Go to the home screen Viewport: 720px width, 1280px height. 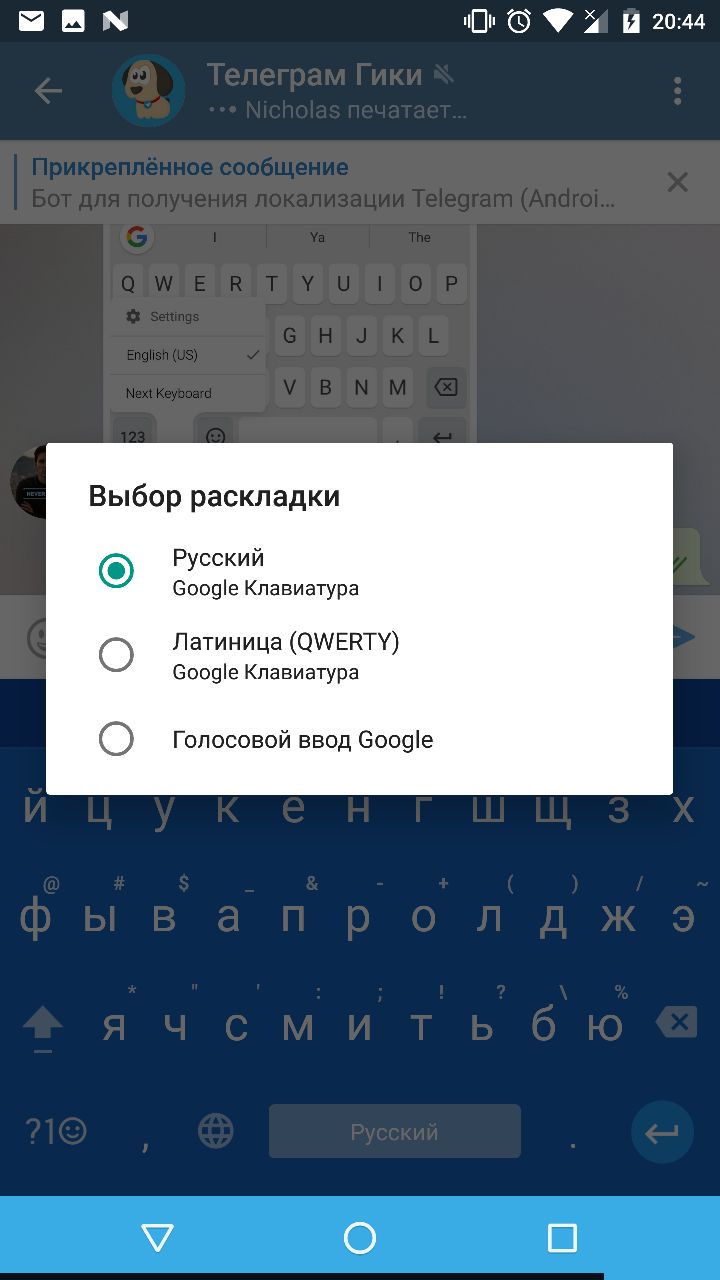point(360,1238)
